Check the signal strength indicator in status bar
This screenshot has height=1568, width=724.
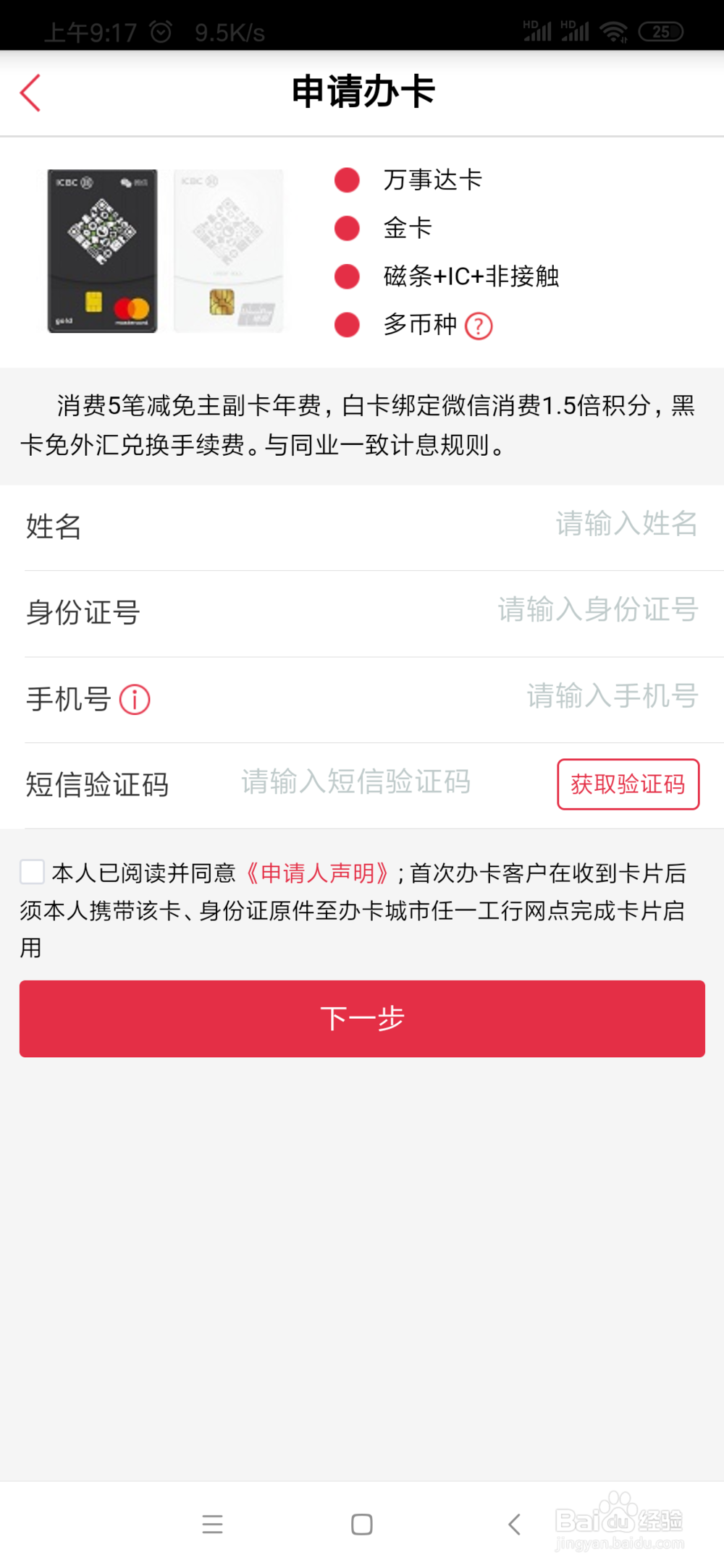click(x=536, y=29)
